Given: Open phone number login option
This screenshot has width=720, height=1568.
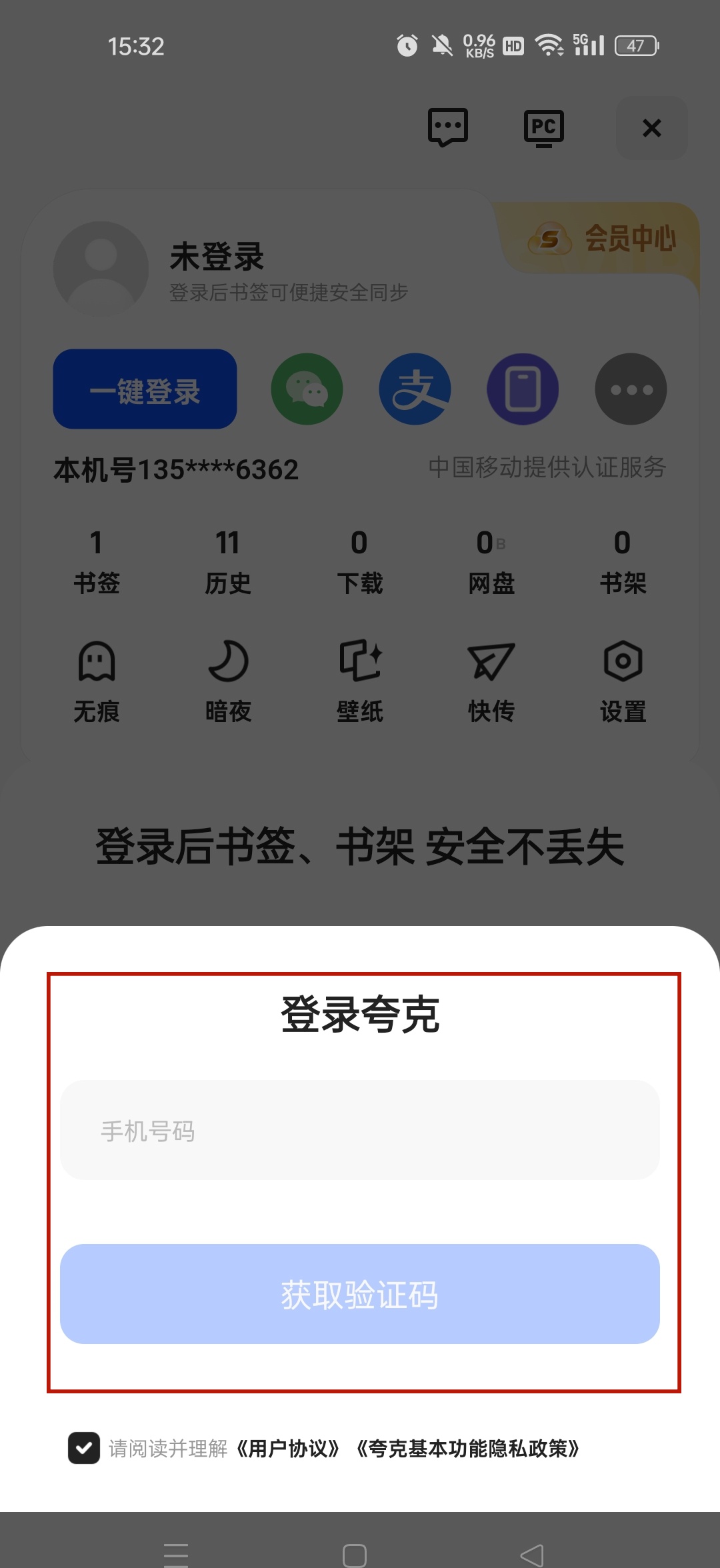Looking at the screenshot, I should (523, 389).
